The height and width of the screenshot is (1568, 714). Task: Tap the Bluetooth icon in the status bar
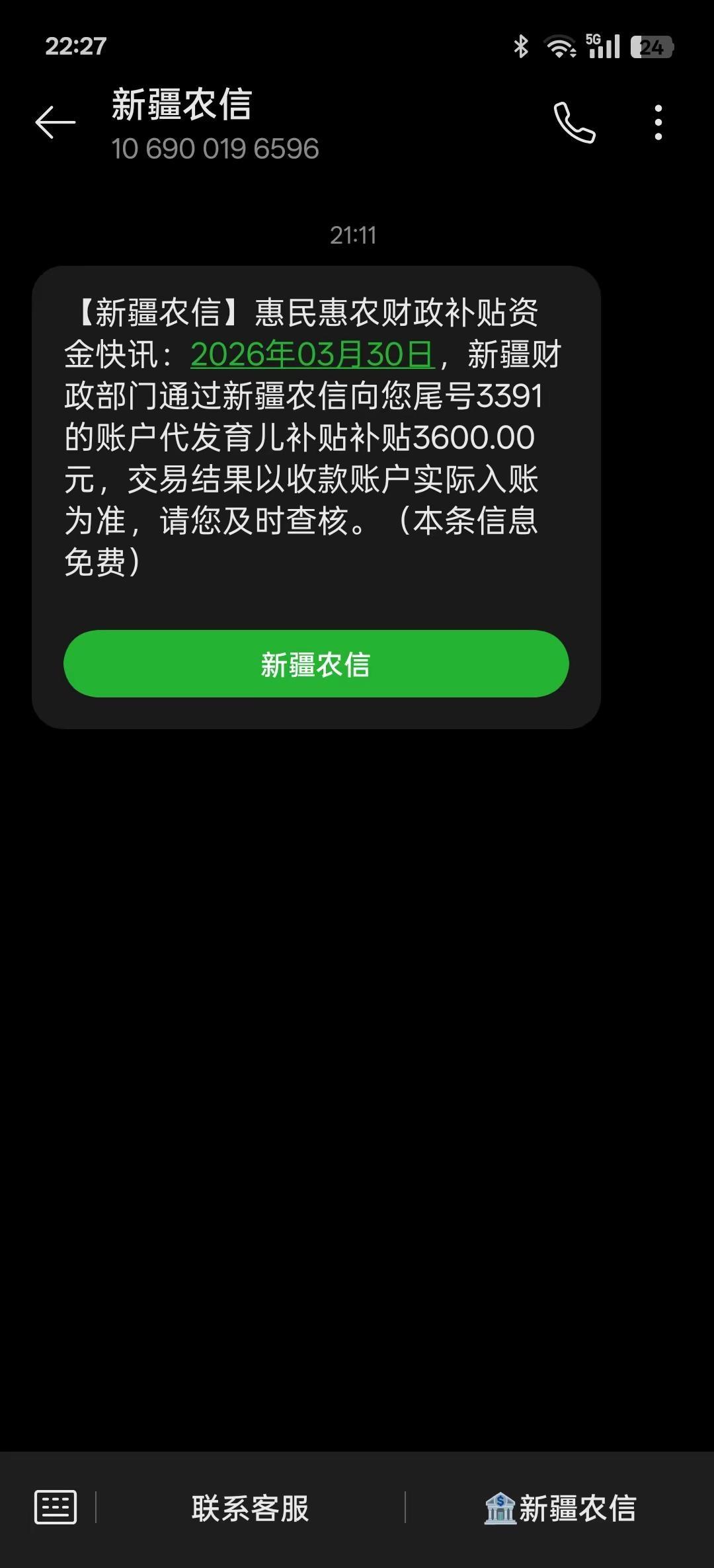[522, 46]
